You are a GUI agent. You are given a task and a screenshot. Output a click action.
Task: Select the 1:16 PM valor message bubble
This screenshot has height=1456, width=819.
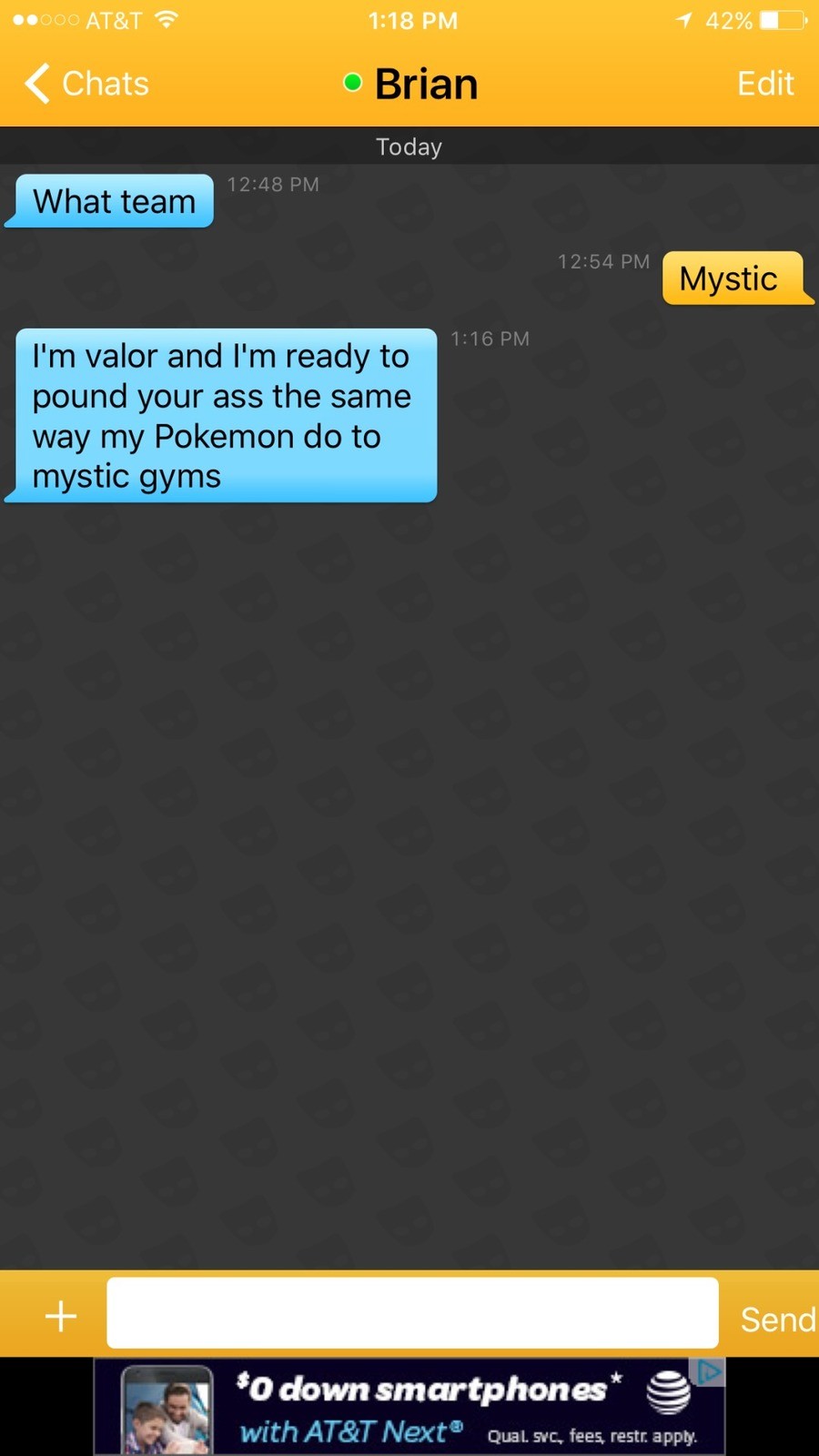221,415
